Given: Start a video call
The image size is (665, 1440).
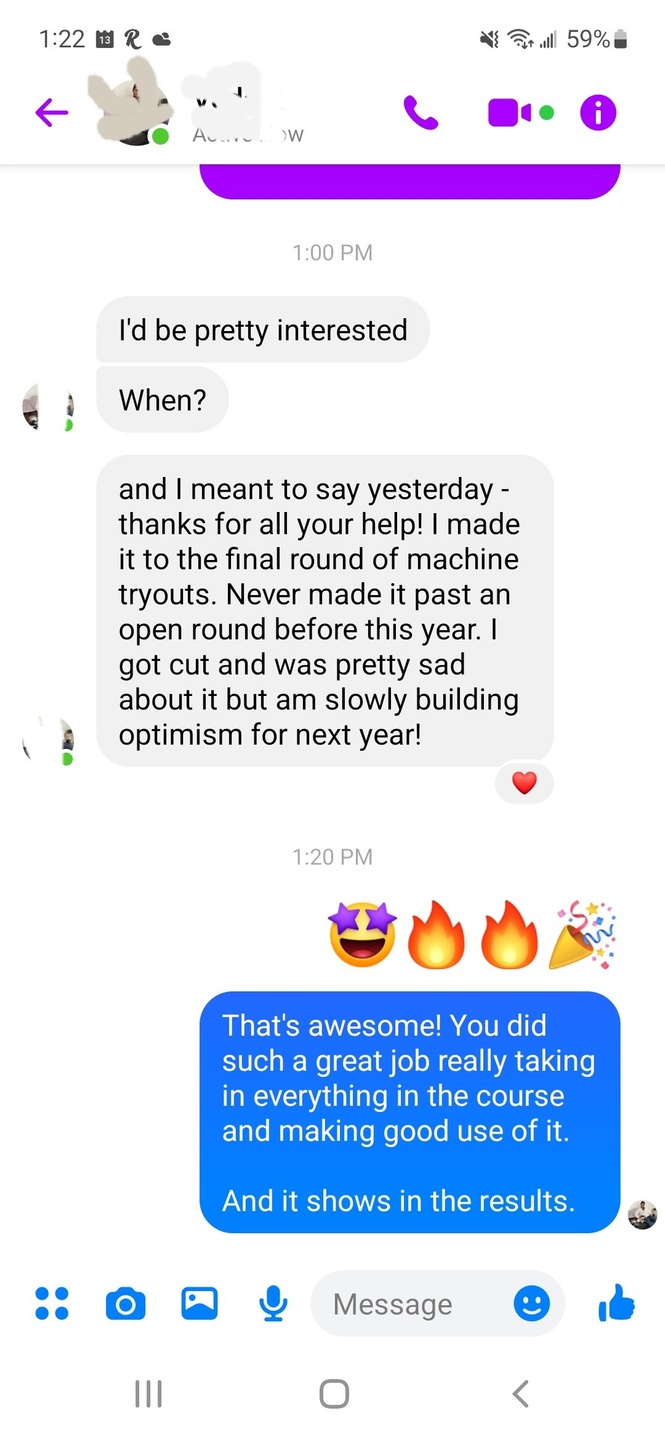Looking at the screenshot, I should point(510,113).
